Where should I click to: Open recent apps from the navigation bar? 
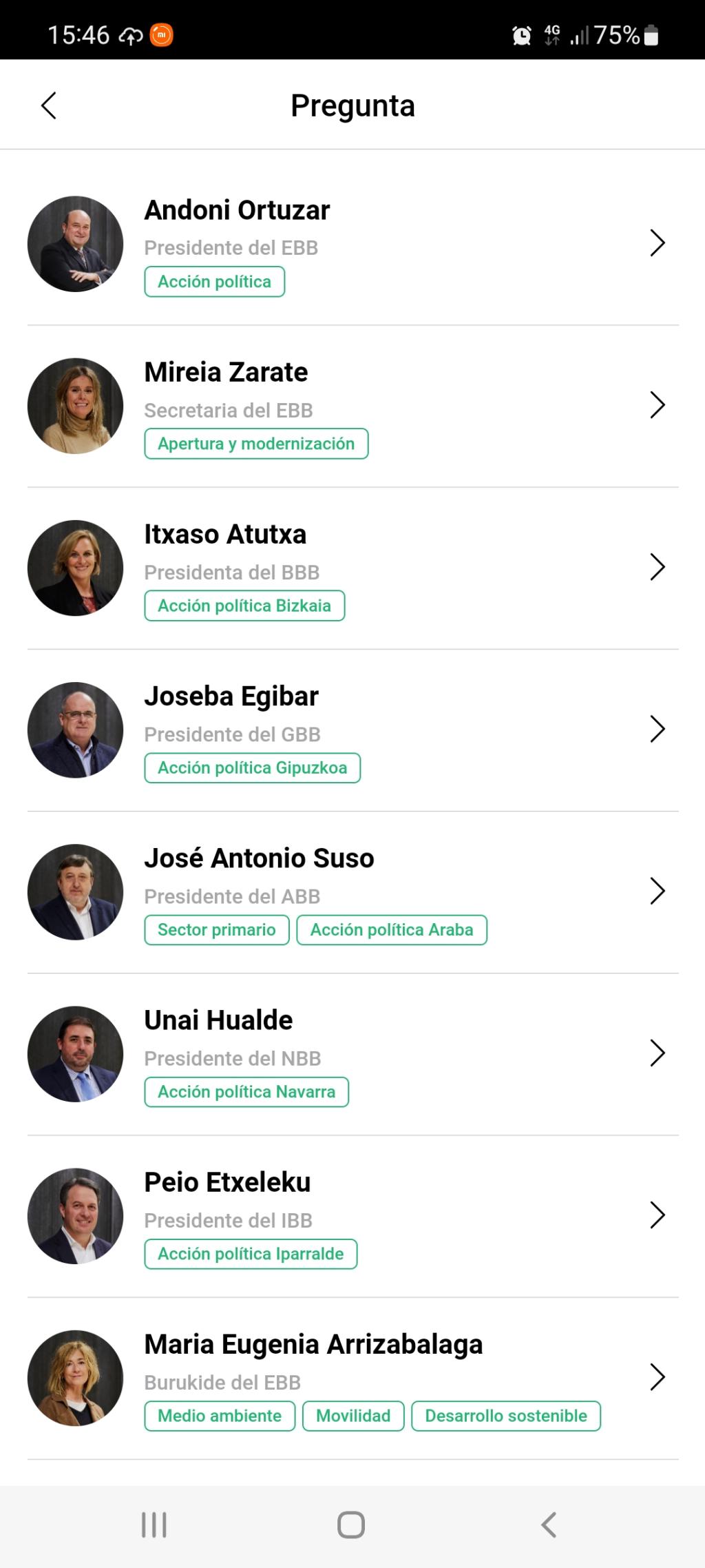pos(154,1525)
